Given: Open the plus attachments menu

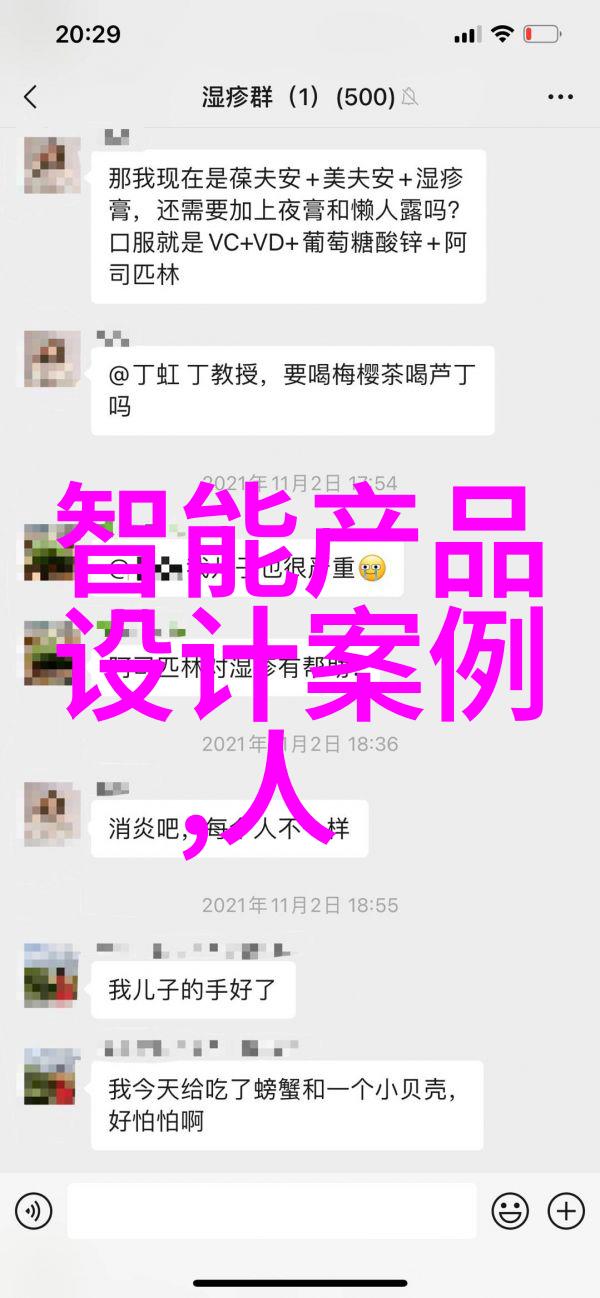Looking at the screenshot, I should coord(566,1212).
